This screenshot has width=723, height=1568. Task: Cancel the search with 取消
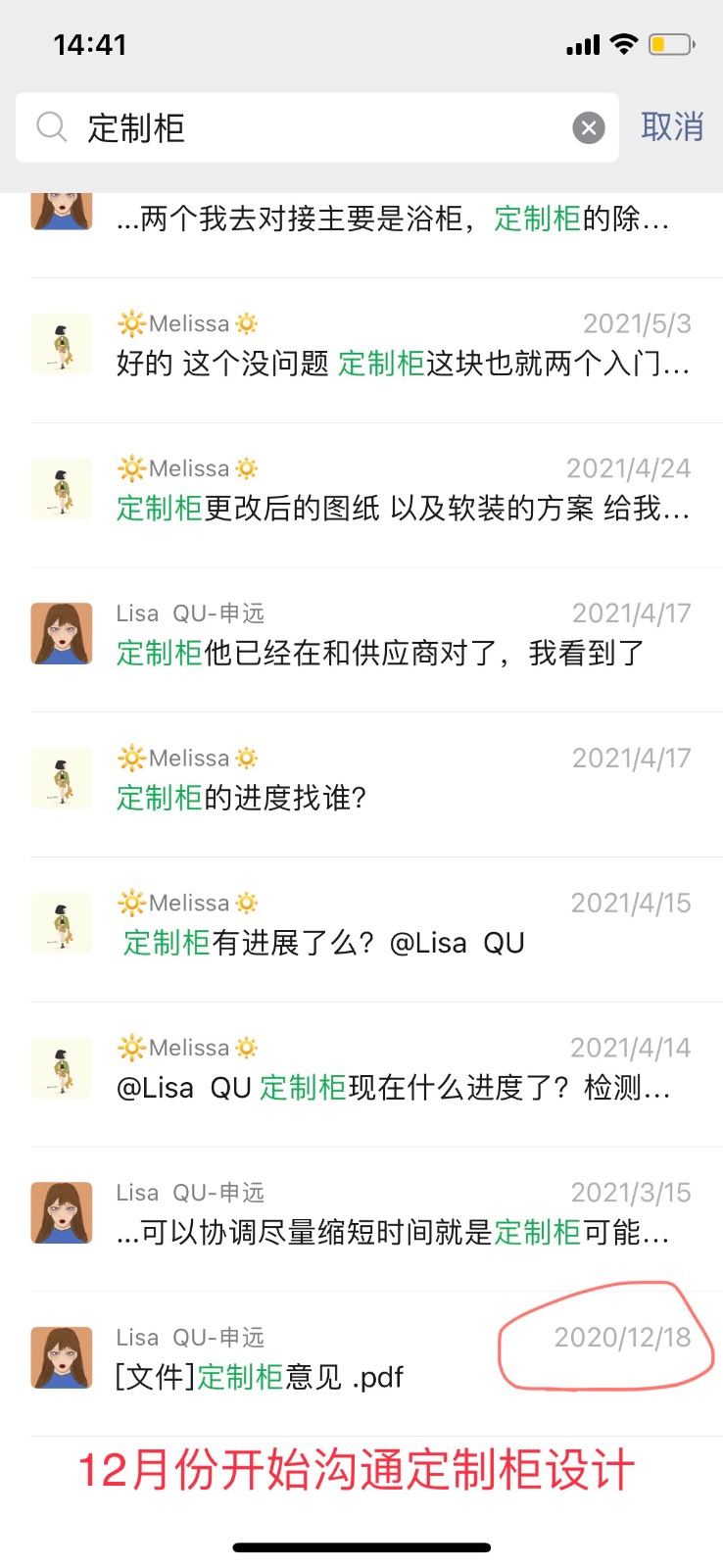tap(672, 127)
